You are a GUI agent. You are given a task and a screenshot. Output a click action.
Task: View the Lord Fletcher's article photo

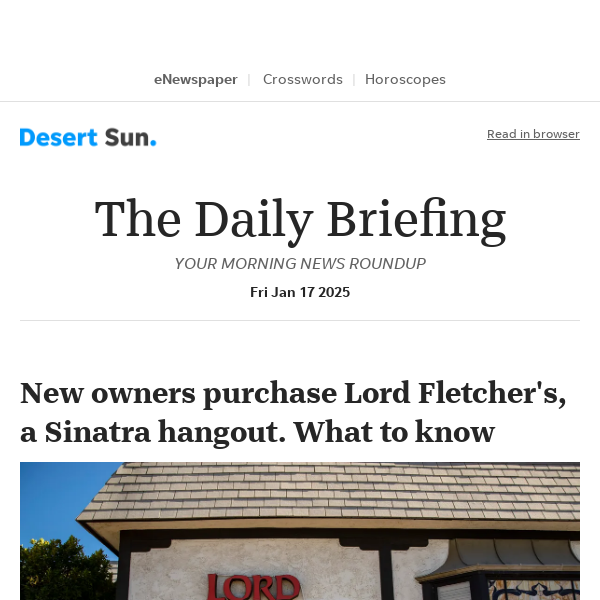click(300, 531)
